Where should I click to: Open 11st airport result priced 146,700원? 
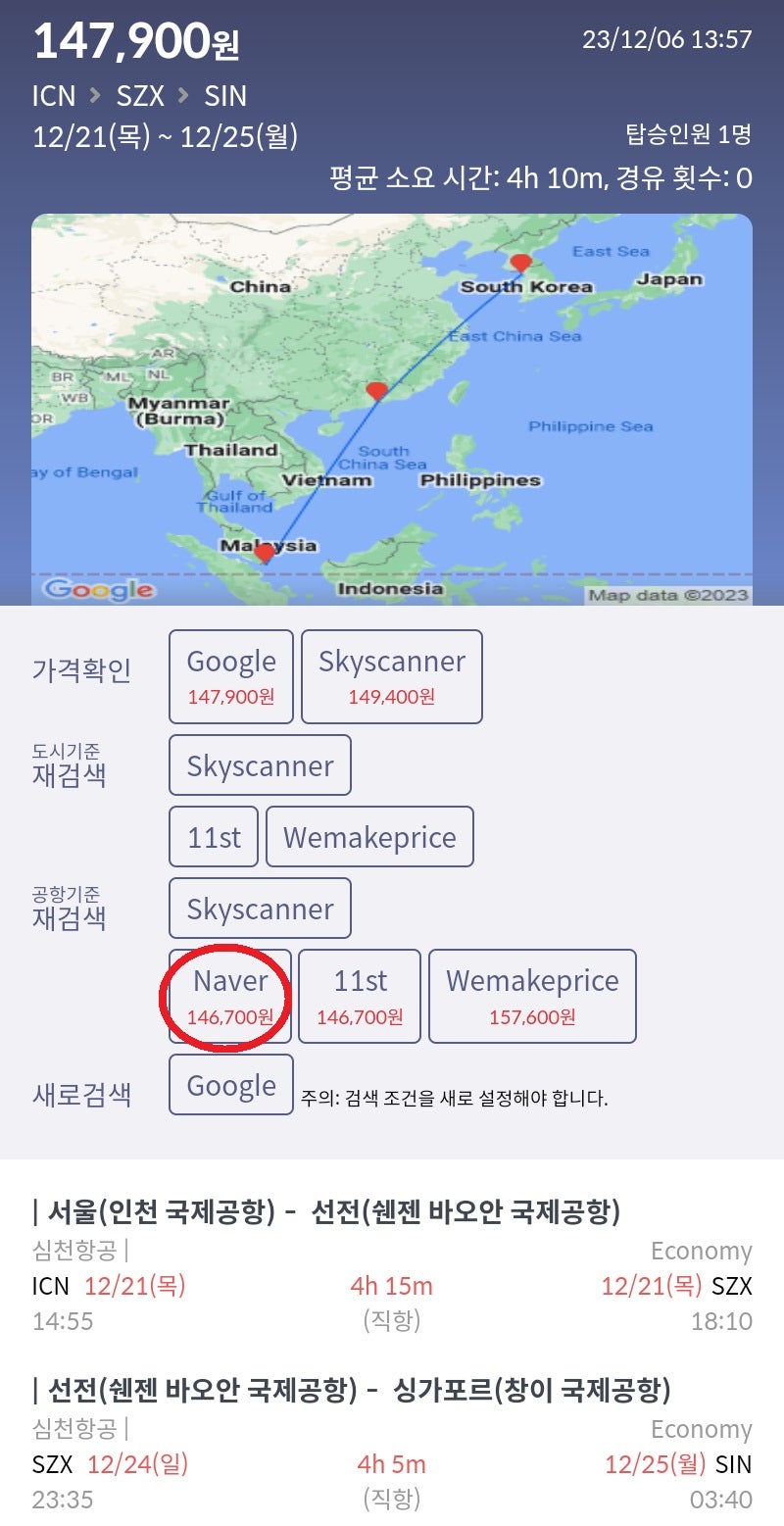[359, 996]
